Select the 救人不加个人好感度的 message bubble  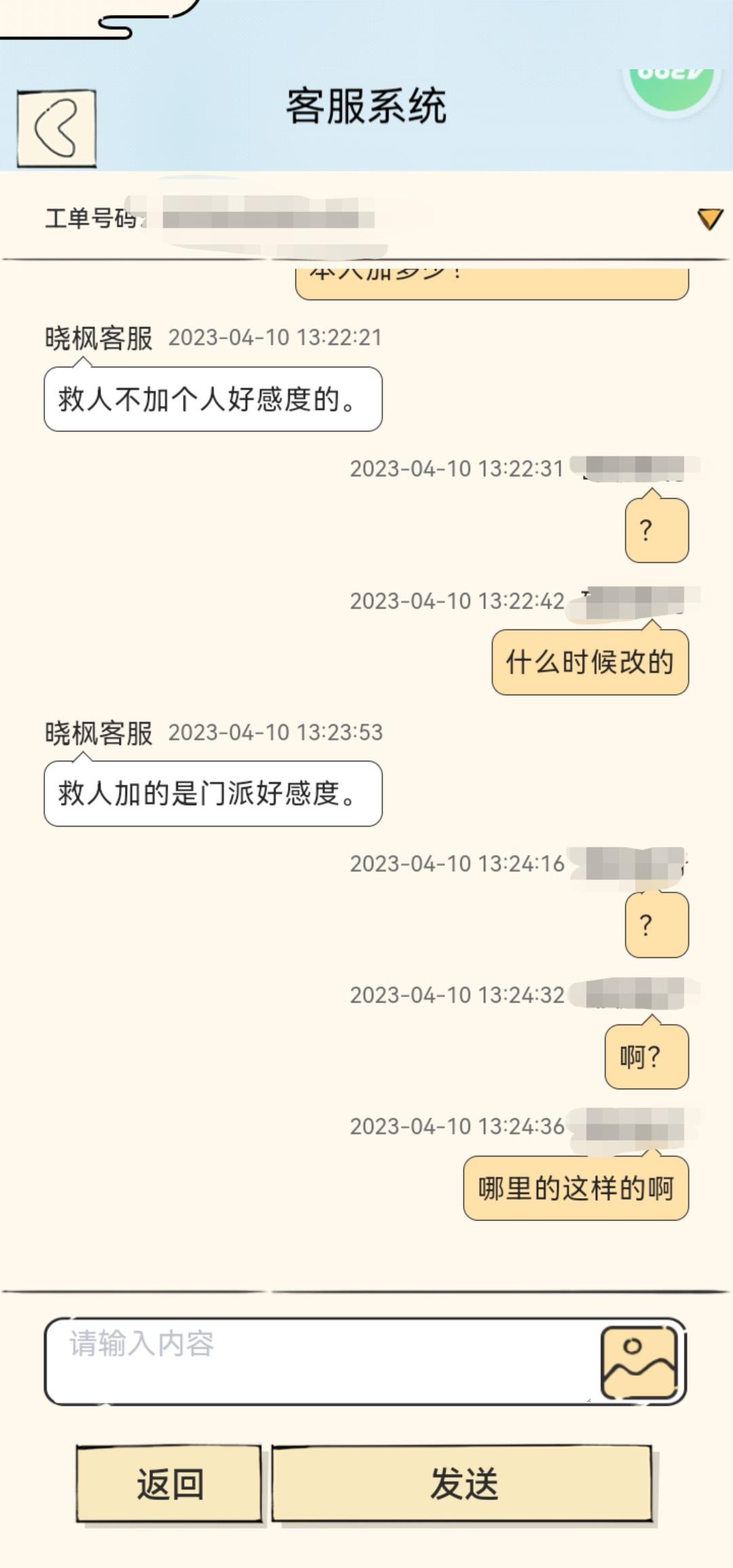click(x=212, y=399)
